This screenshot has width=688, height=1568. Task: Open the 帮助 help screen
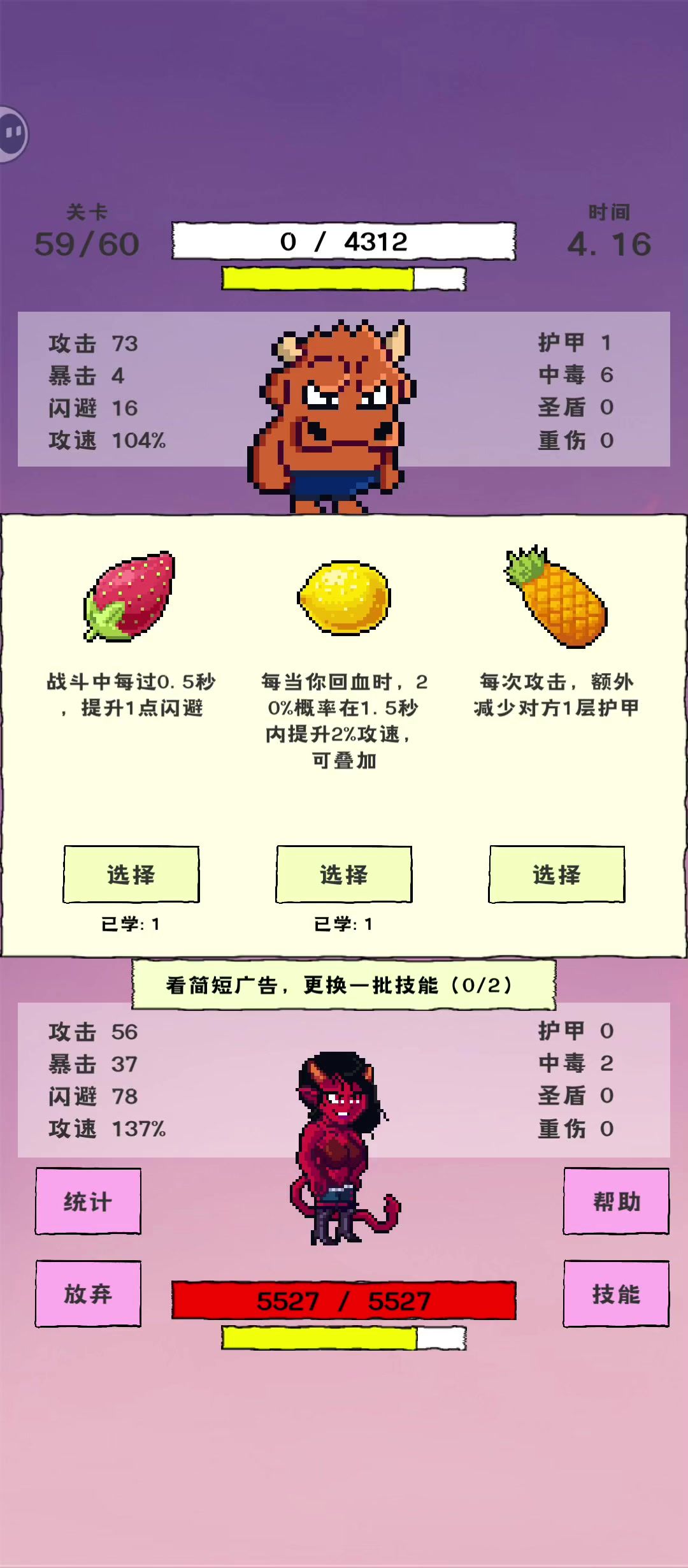point(616,1201)
